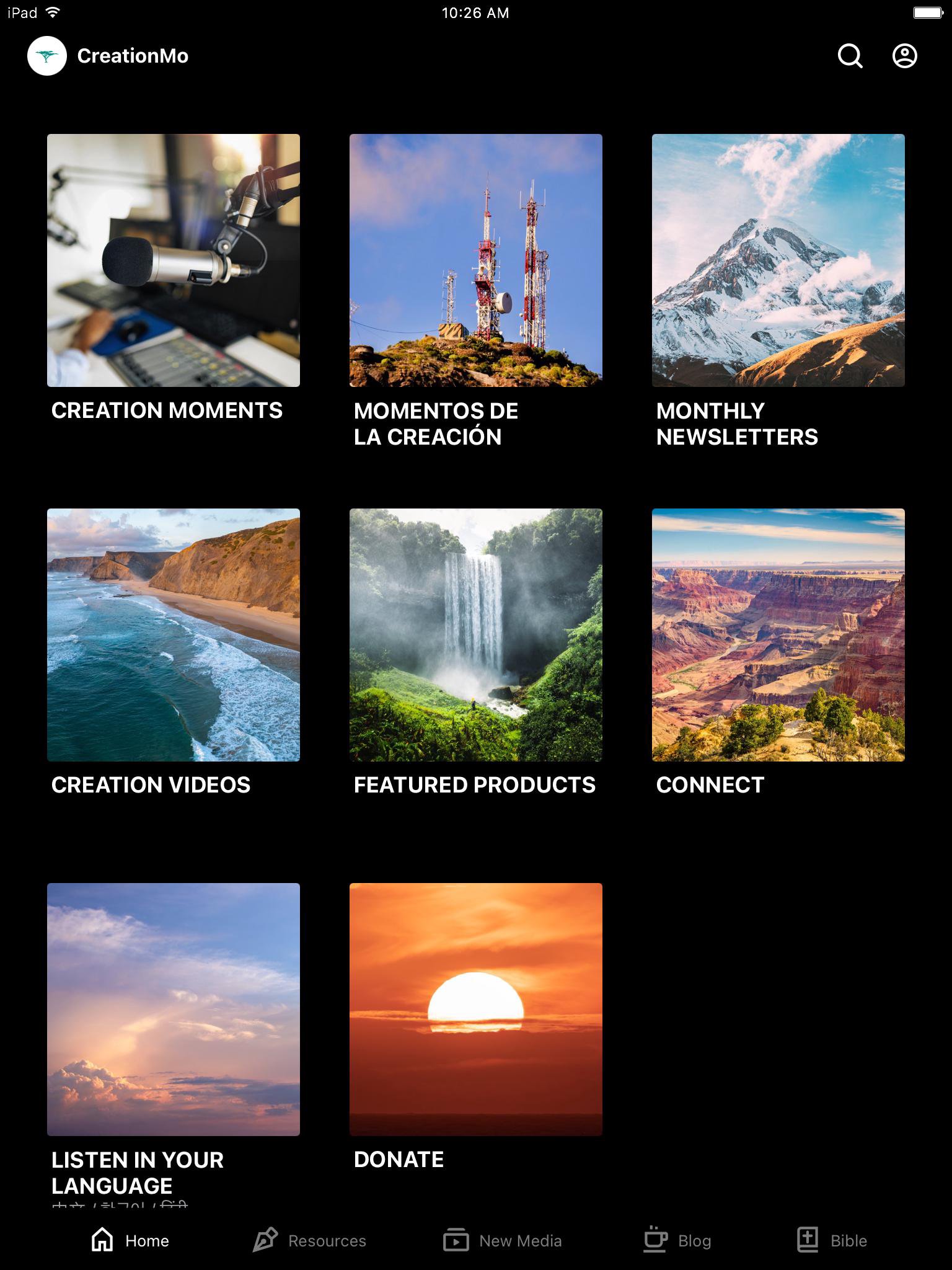952x1270 pixels.
Task: Go to the Blog tab
Action: click(x=677, y=1240)
